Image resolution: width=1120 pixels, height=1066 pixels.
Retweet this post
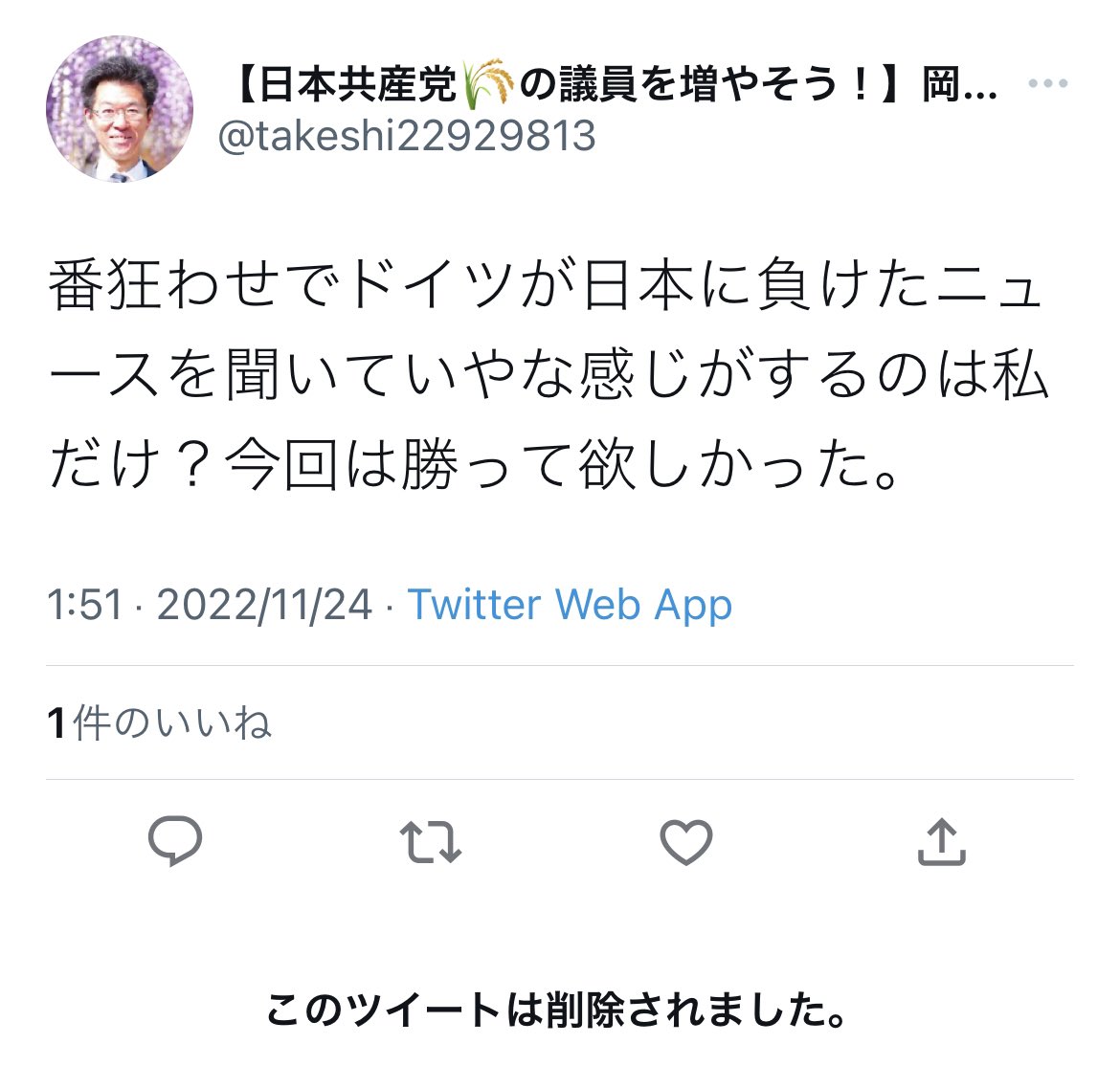[x=430, y=842]
